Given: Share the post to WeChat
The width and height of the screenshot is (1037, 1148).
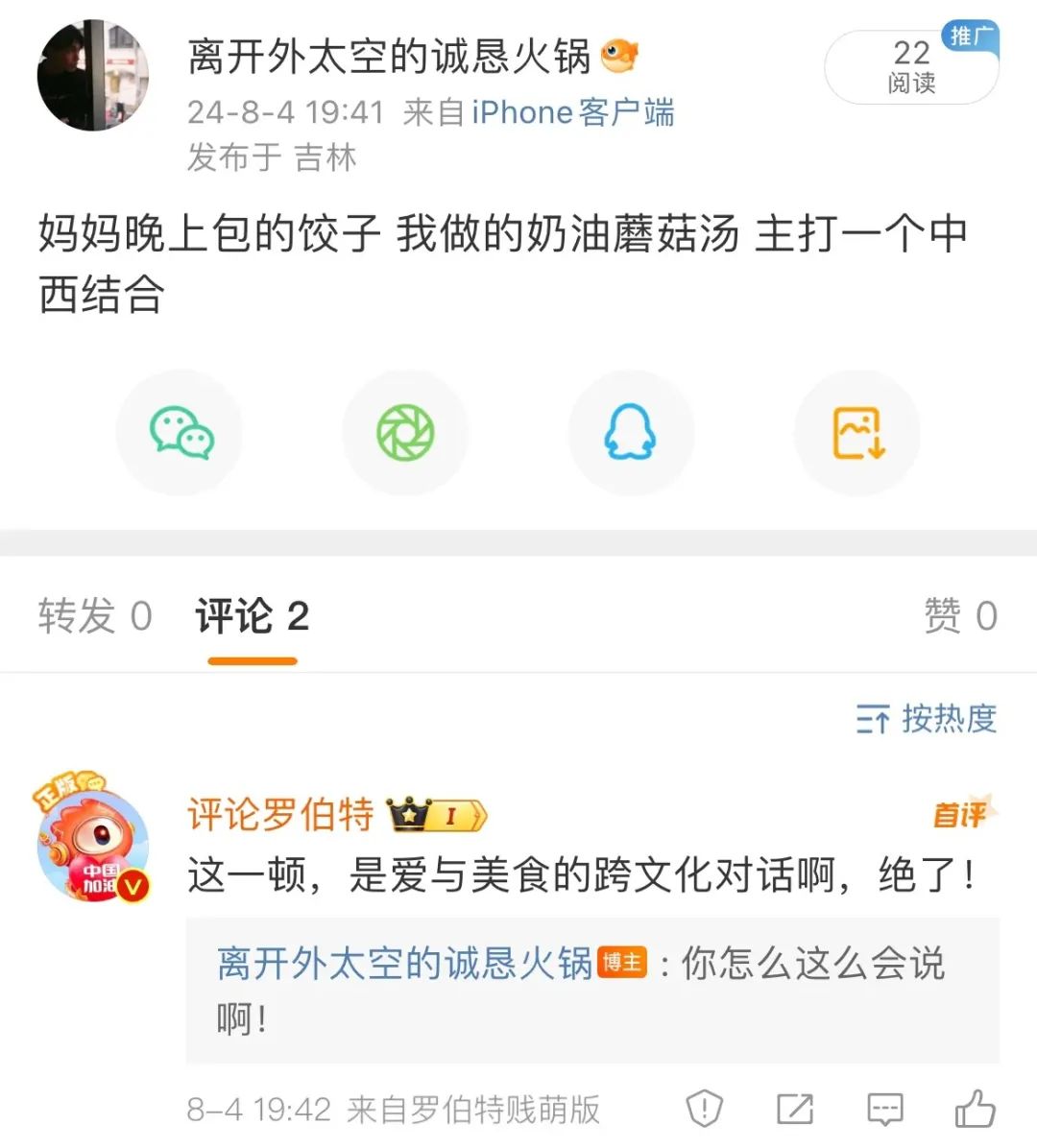Looking at the screenshot, I should click(181, 433).
